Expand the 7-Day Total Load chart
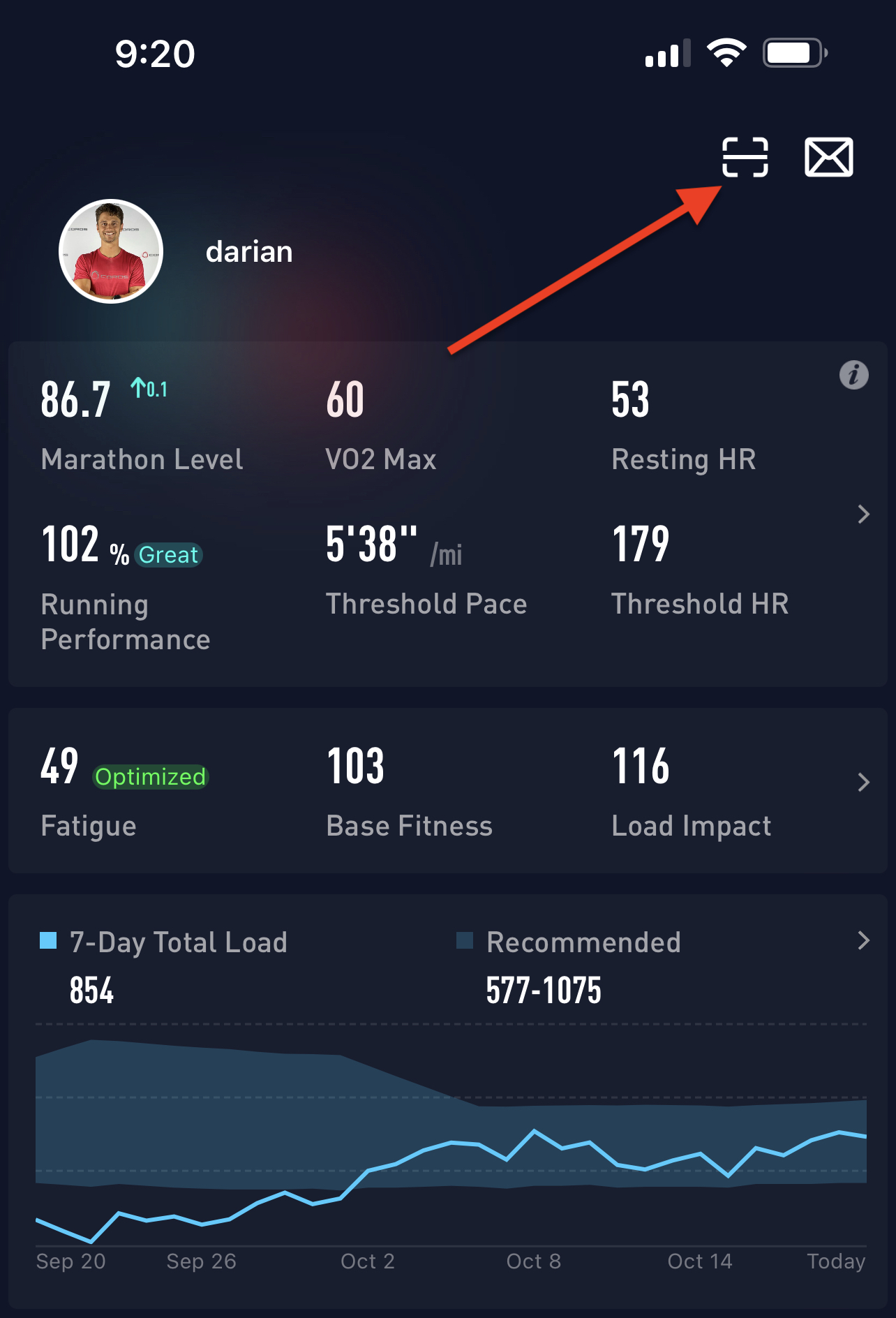 863,940
